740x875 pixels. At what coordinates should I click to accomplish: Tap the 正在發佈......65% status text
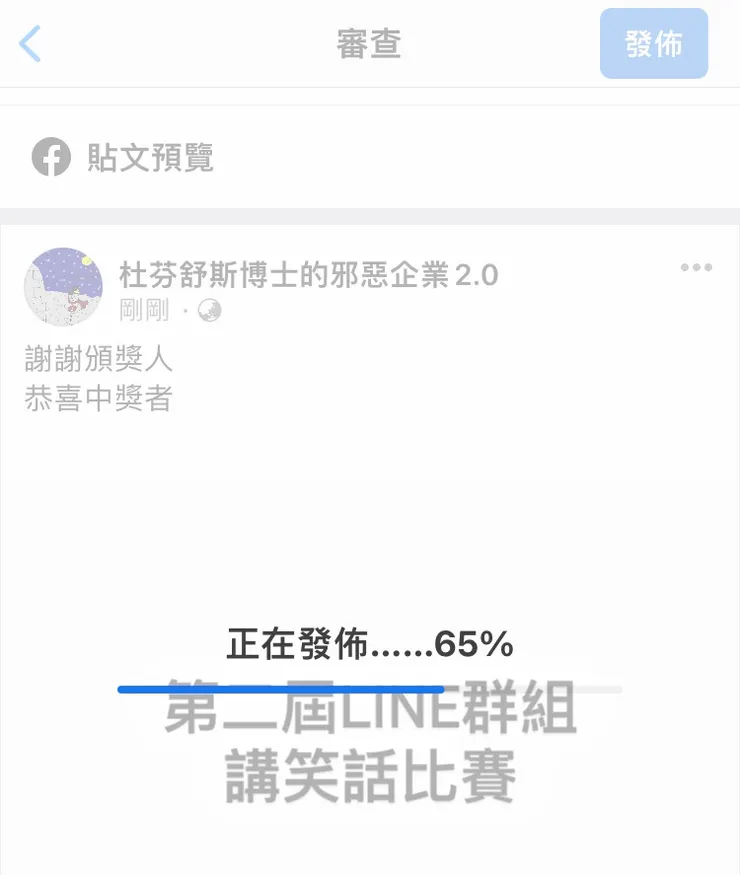pos(370,647)
